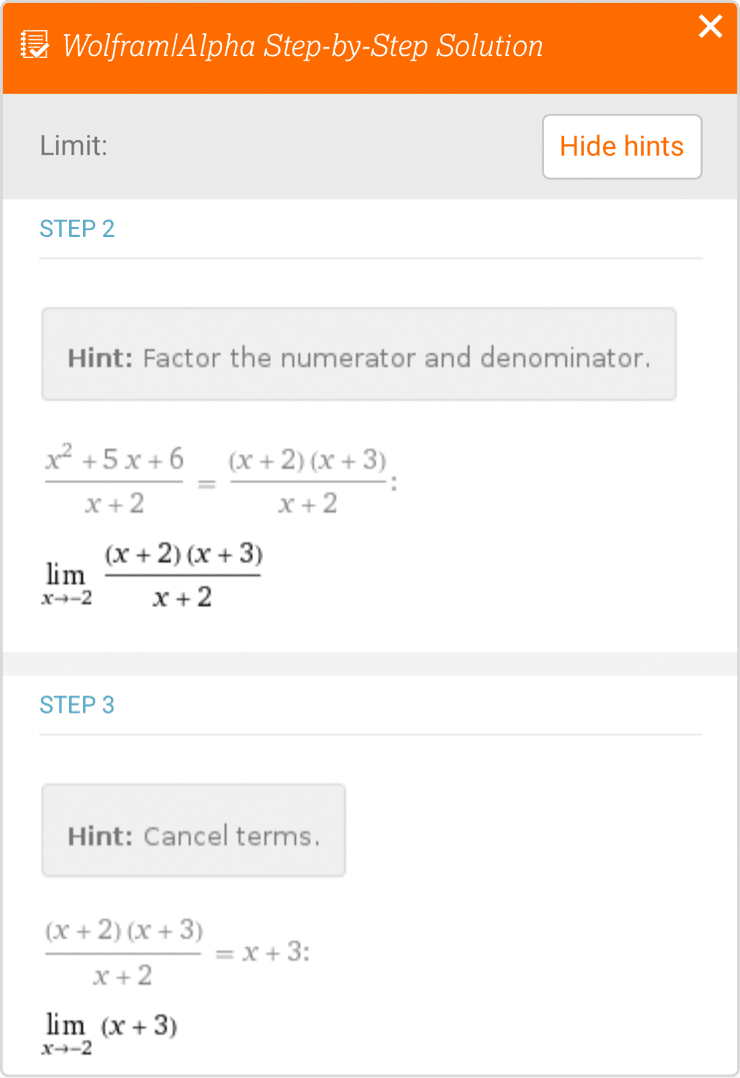Click the WolframAlpha Step-by-Step Solution title
740x1078 pixels.
pyautogui.click(x=300, y=44)
